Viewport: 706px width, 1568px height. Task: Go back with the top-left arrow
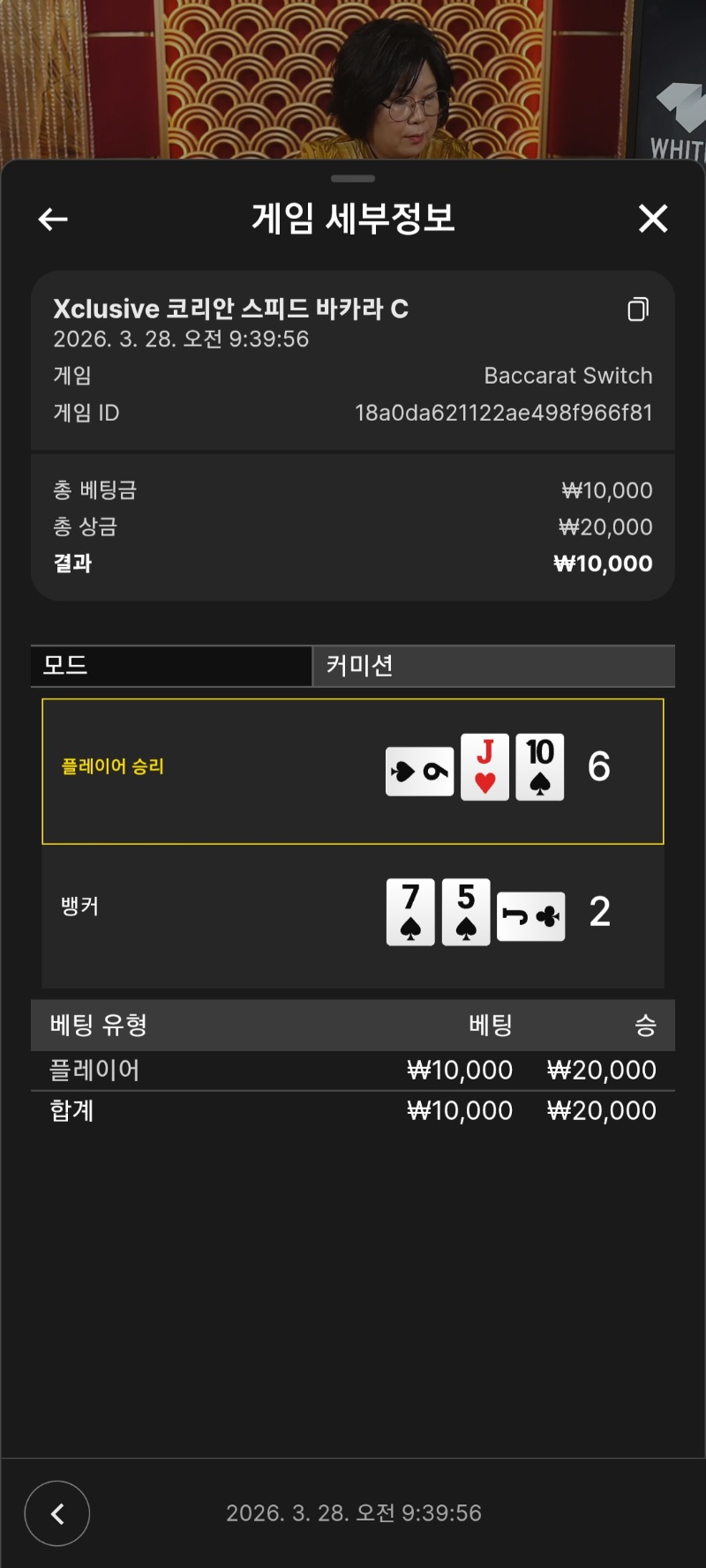pyautogui.click(x=53, y=219)
